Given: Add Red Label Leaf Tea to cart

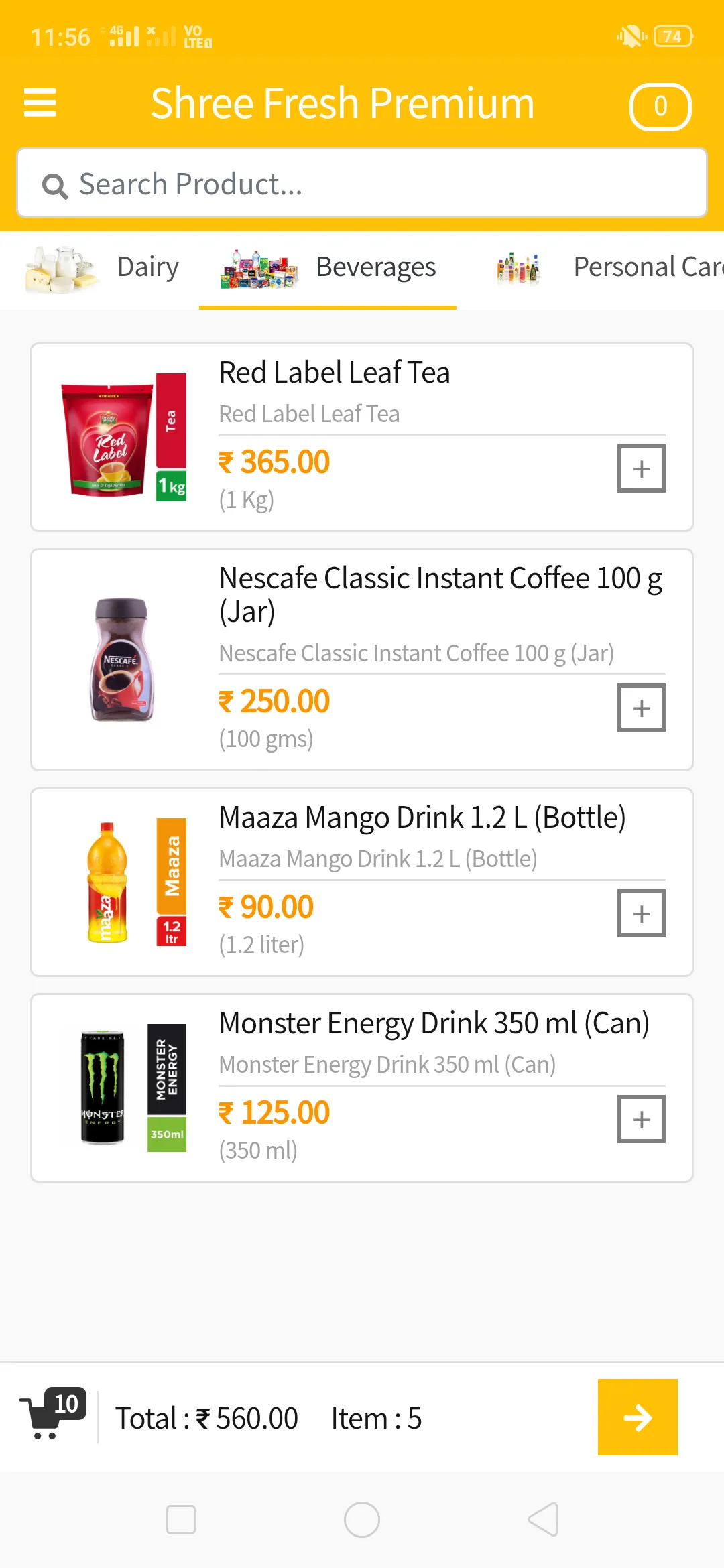Looking at the screenshot, I should [641, 468].
